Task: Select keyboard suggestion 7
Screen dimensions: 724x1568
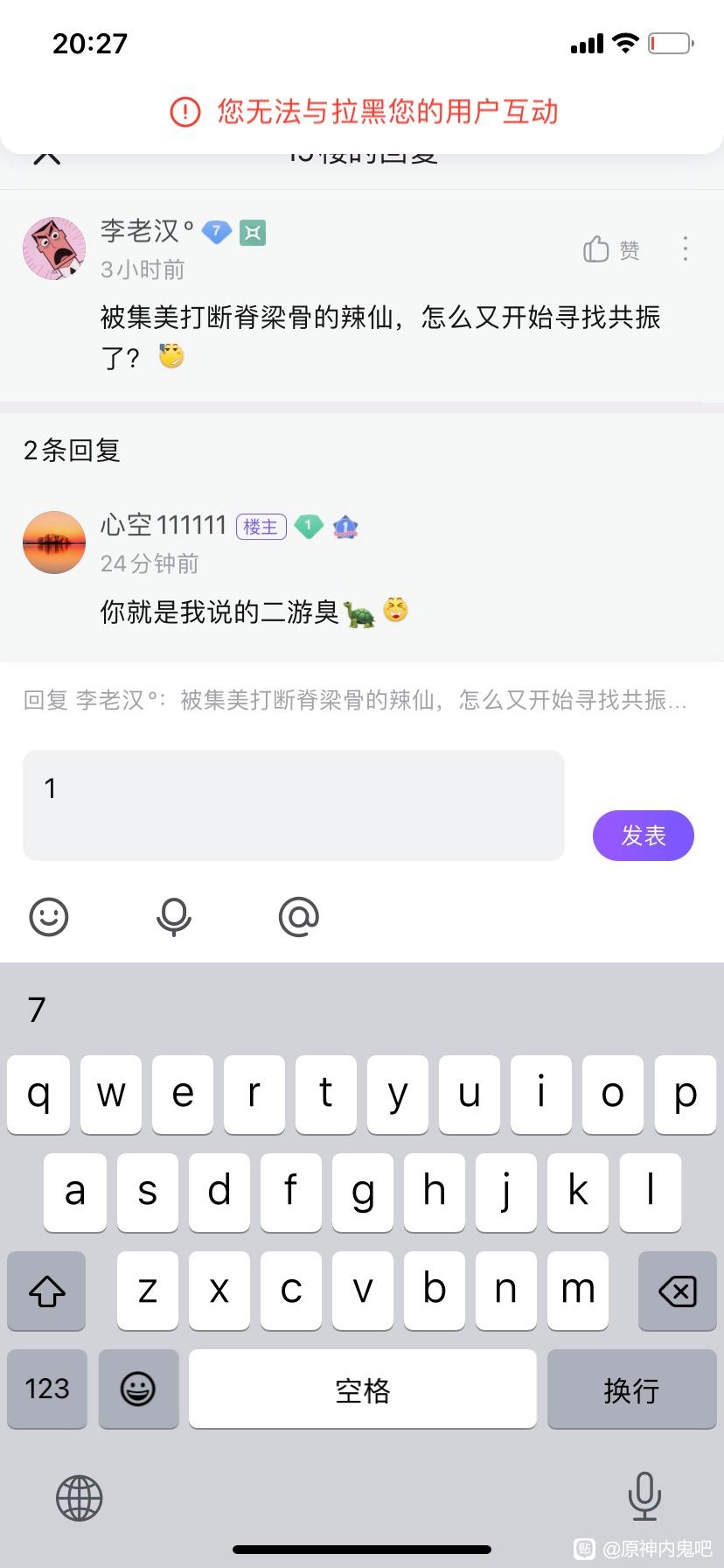Action: click(37, 1010)
